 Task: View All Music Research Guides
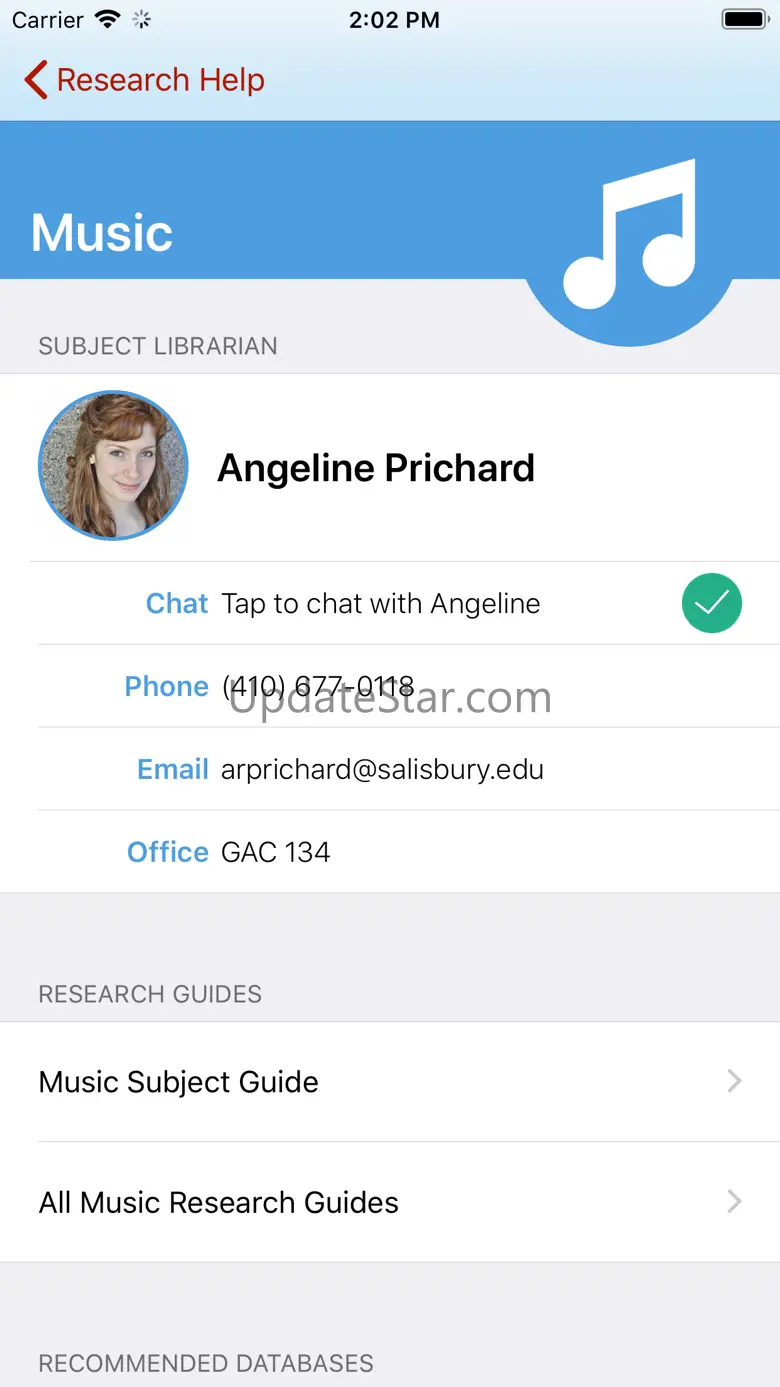[389, 1202]
